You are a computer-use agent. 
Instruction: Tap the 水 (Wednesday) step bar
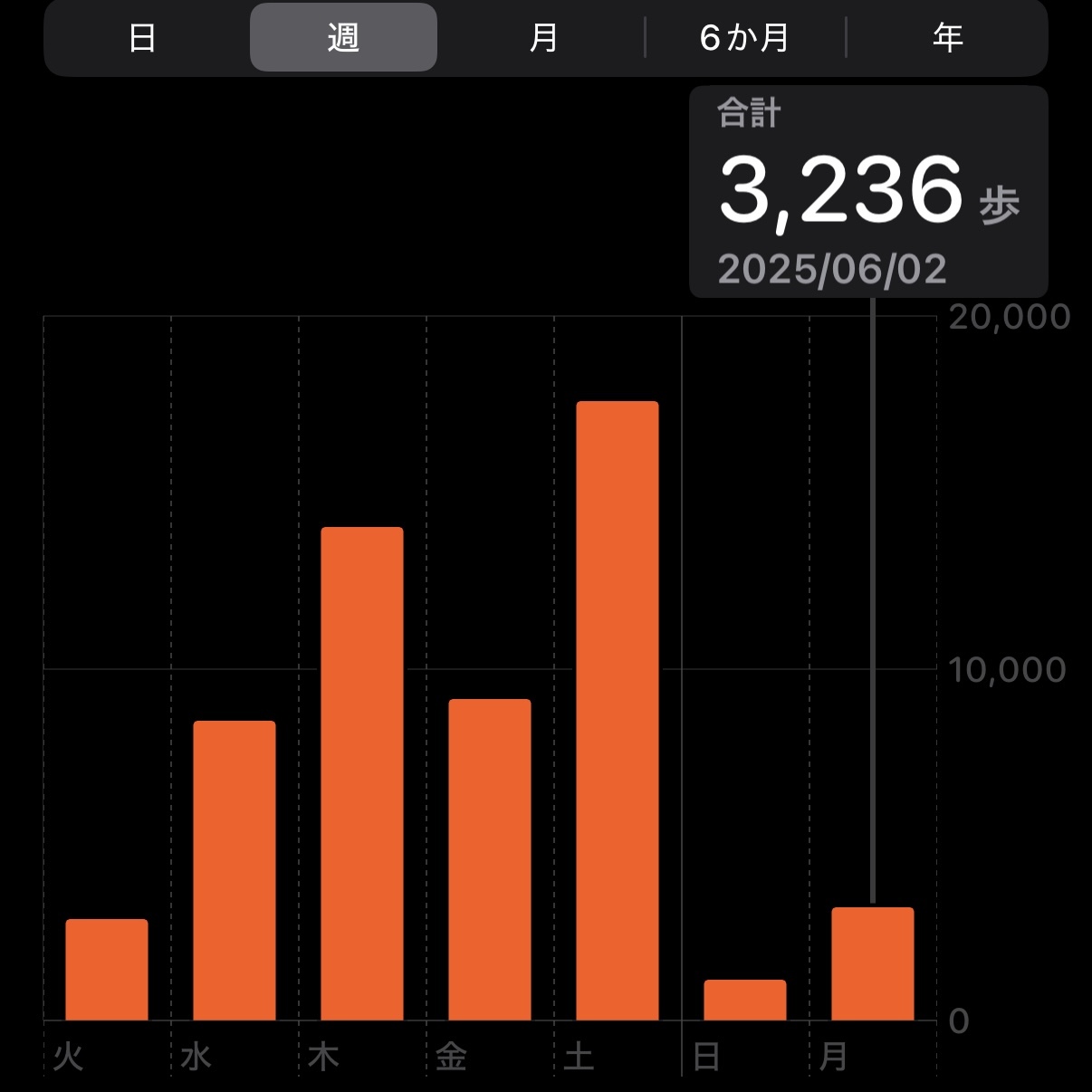click(x=235, y=870)
